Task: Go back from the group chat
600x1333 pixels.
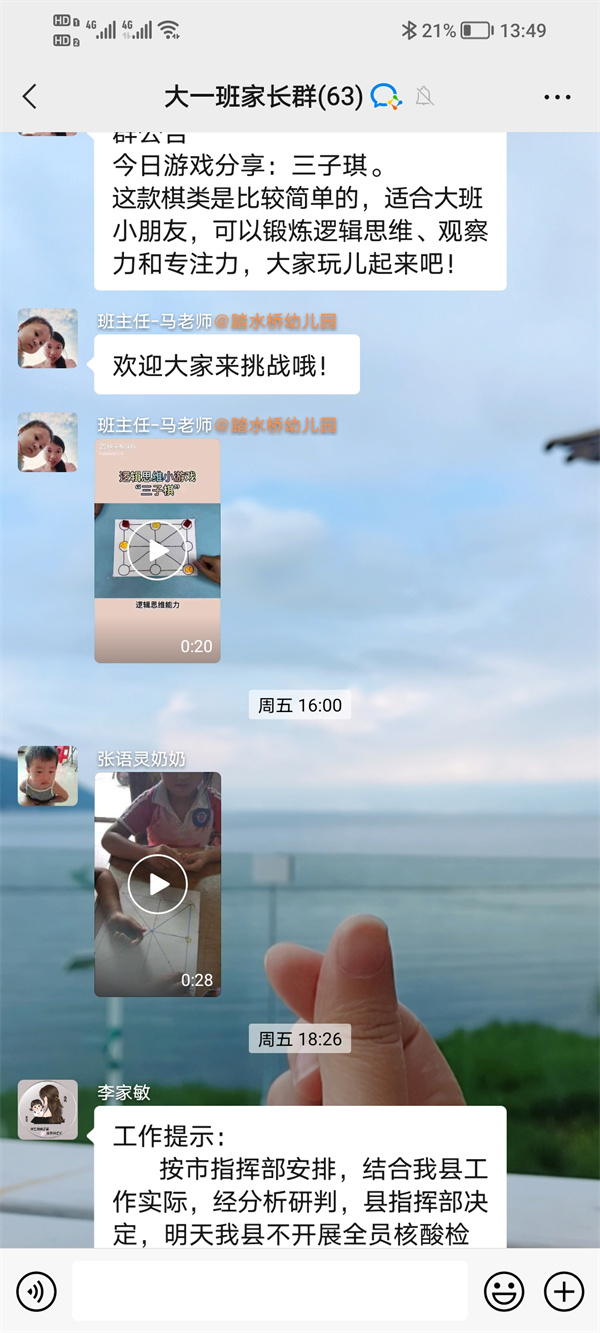Action: 30,96
